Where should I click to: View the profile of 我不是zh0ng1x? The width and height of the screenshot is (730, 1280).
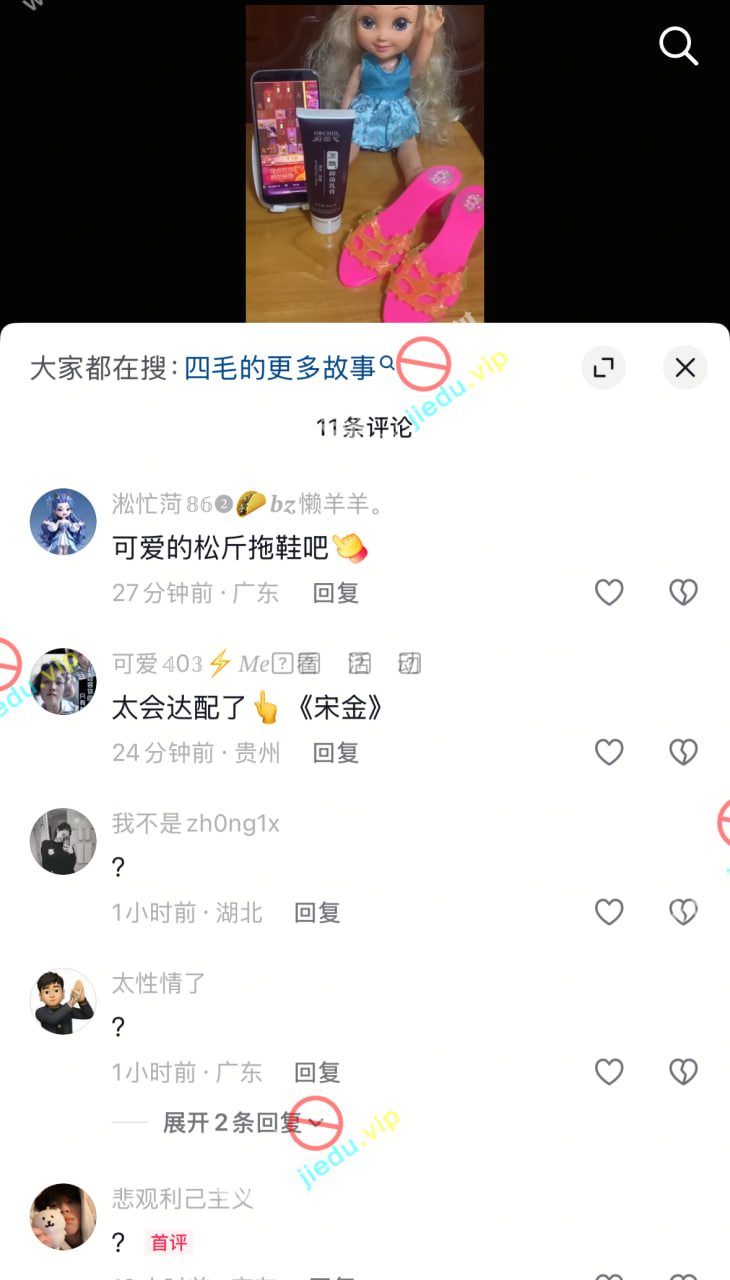click(63, 841)
